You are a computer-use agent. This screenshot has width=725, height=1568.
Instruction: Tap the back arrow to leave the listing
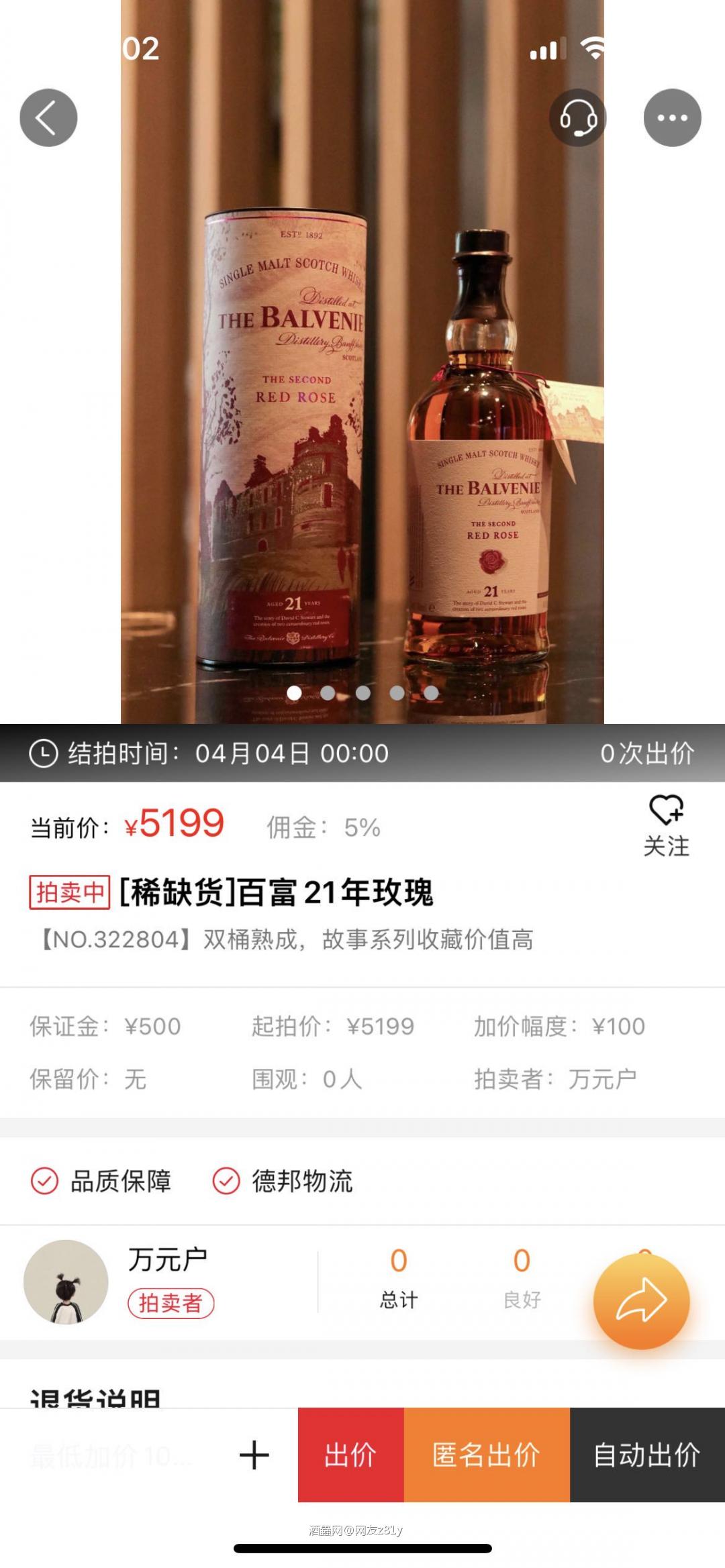pyautogui.click(x=48, y=117)
